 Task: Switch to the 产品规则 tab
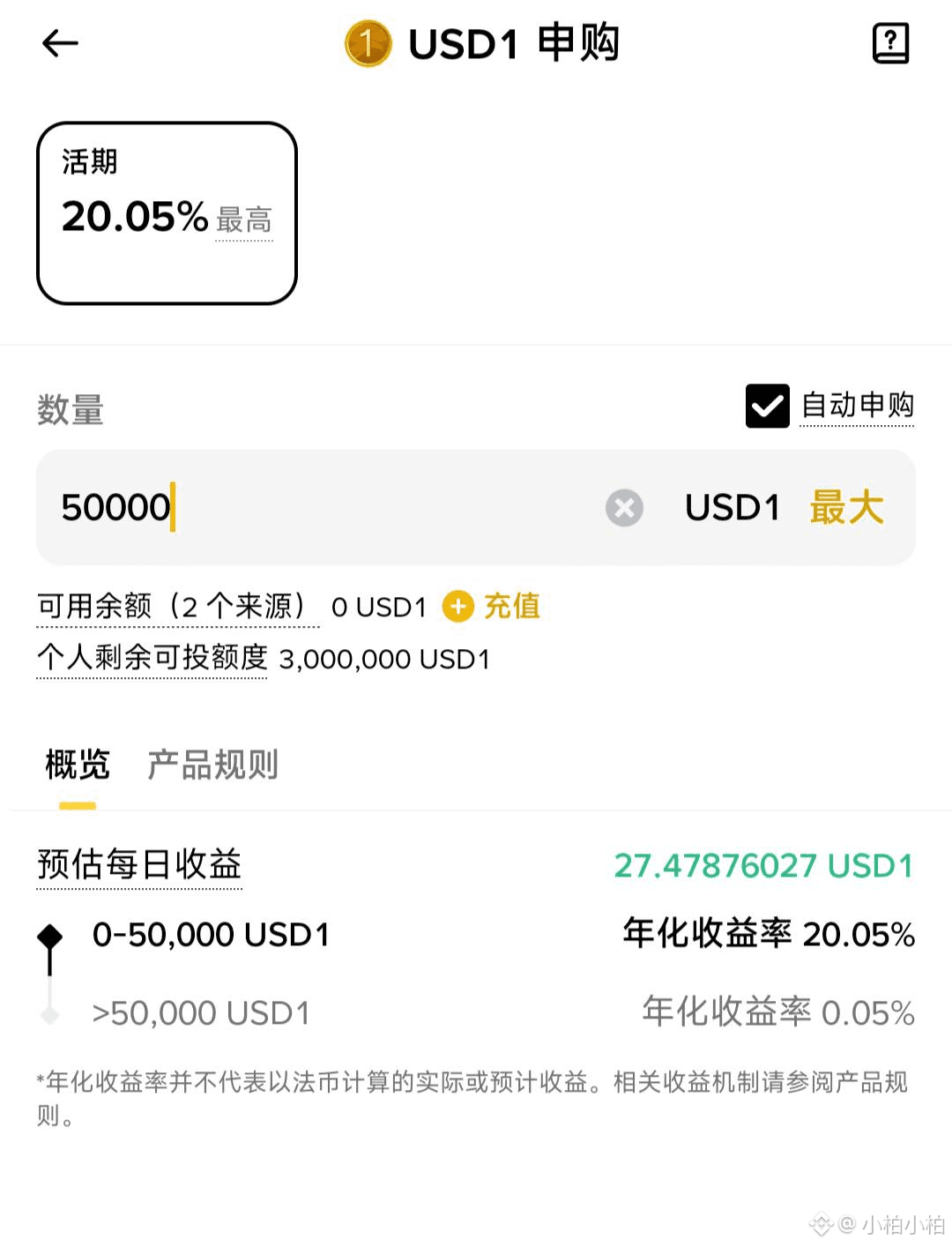click(x=212, y=765)
